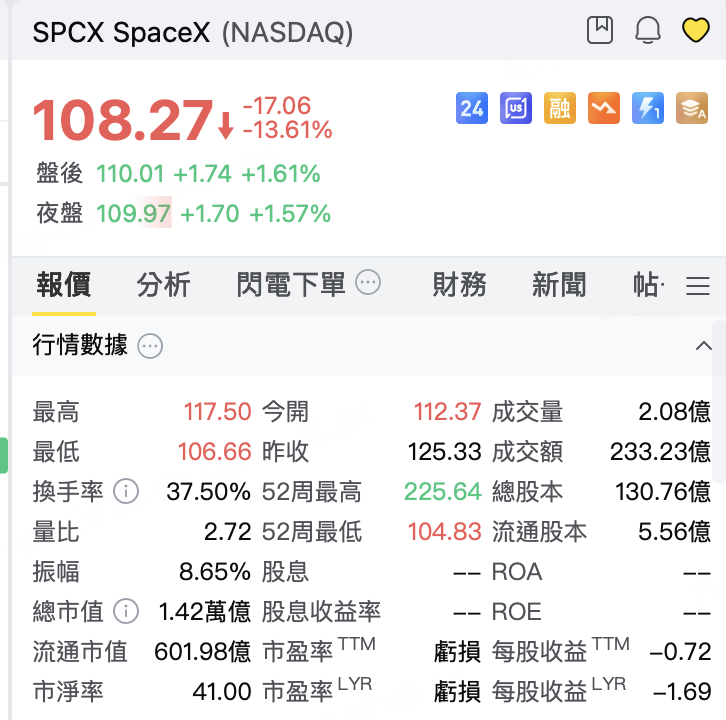
Task: Show info about 換手率
Action: pyautogui.click(x=126, y=491)
